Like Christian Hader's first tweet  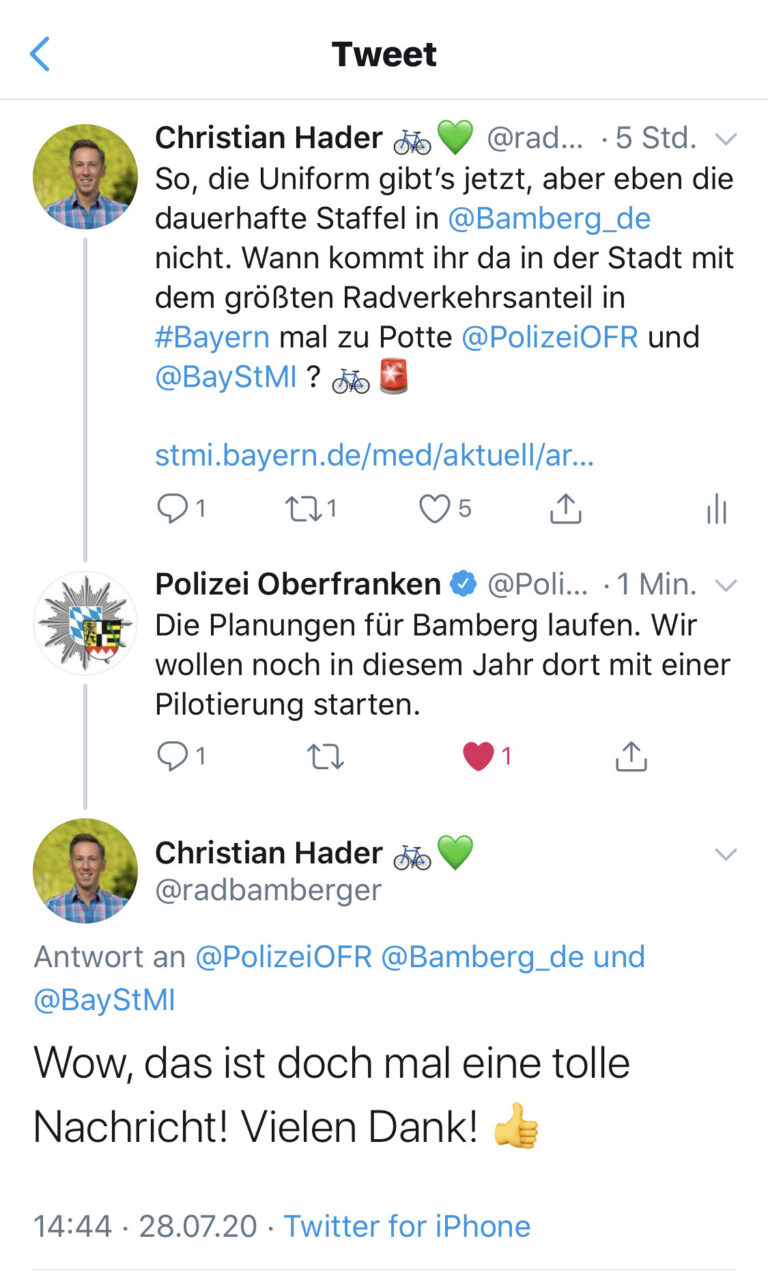[x=435, y=510]
